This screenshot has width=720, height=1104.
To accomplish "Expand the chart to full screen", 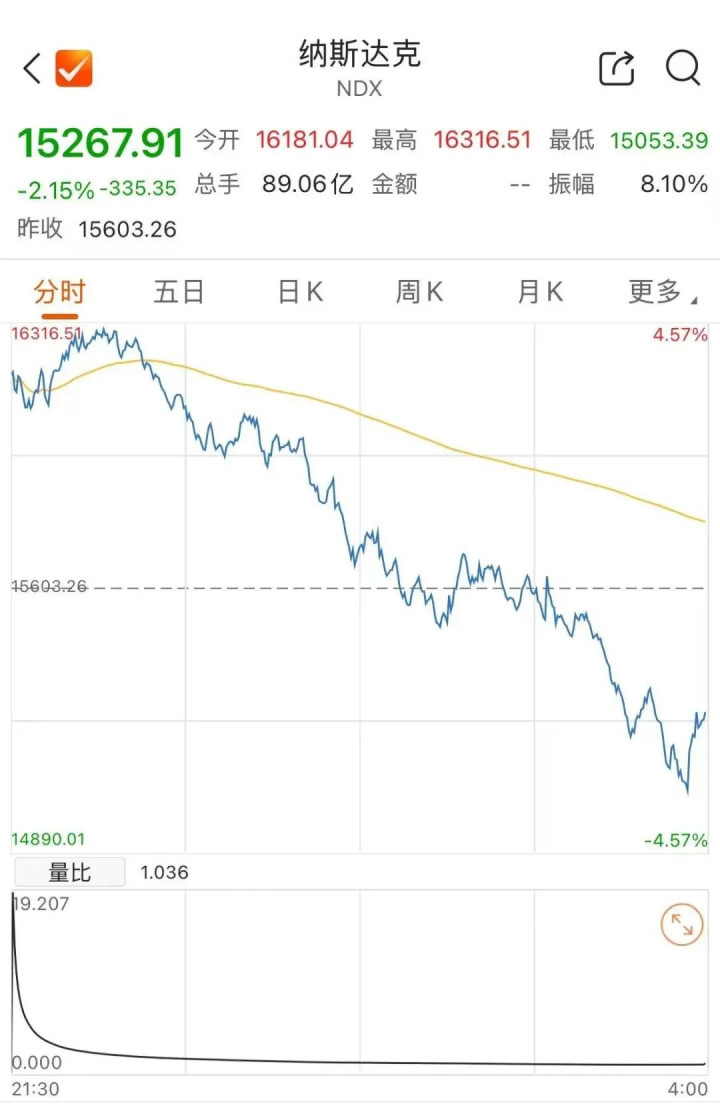I will [682, 926].
